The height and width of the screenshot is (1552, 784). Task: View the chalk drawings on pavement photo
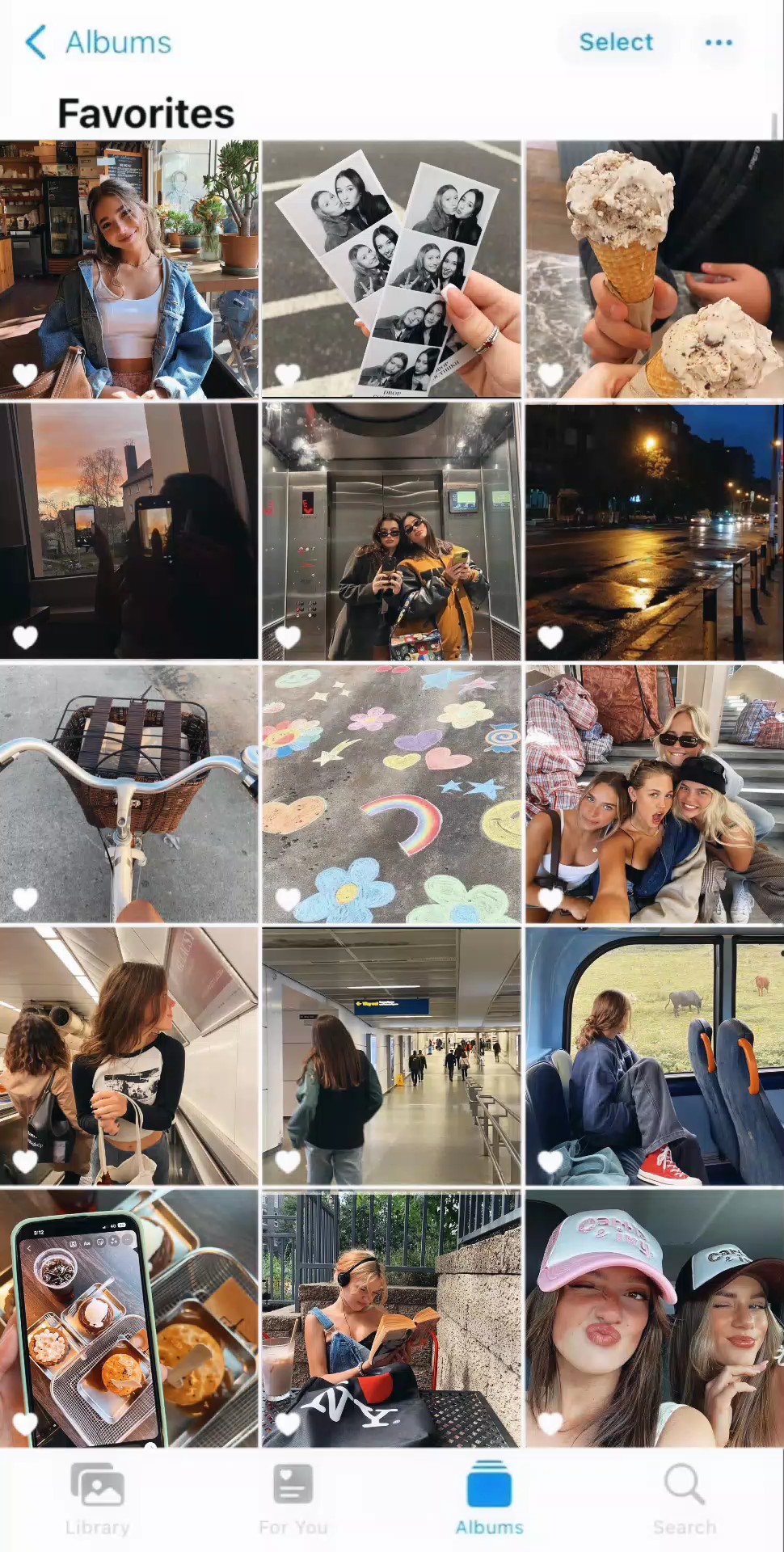[x=391, y=794]
